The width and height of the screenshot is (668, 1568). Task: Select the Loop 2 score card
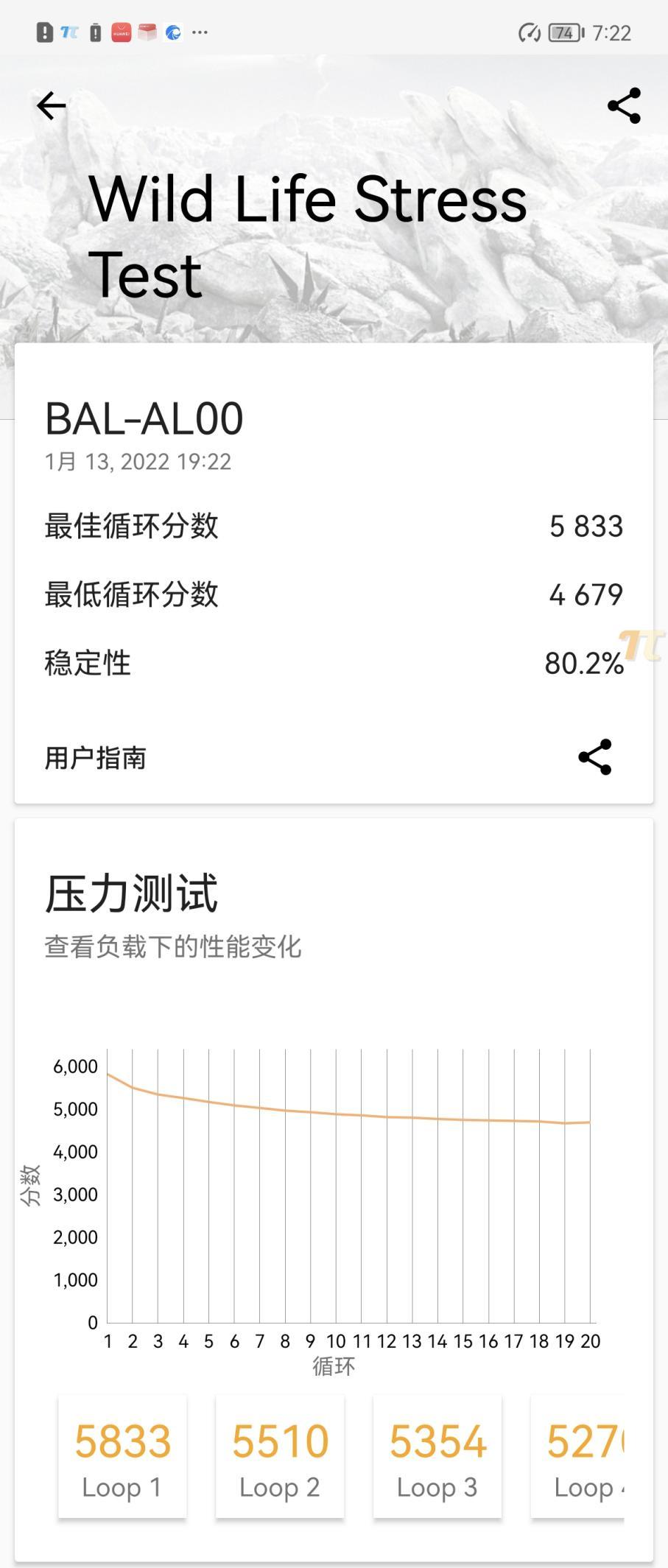click(x=280, y=1456)
